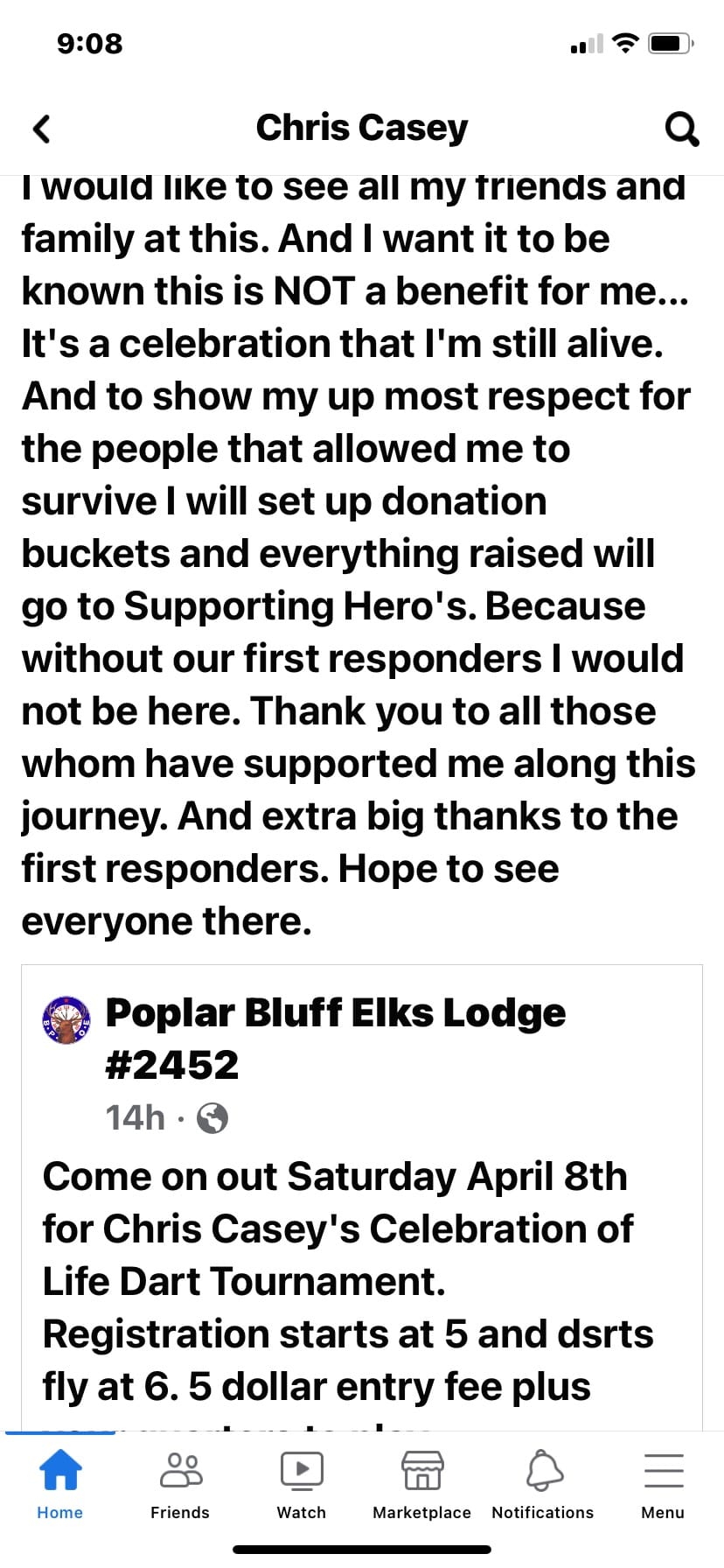
Task: Switch to the Home tab
Action: (x=59, y=1484)
